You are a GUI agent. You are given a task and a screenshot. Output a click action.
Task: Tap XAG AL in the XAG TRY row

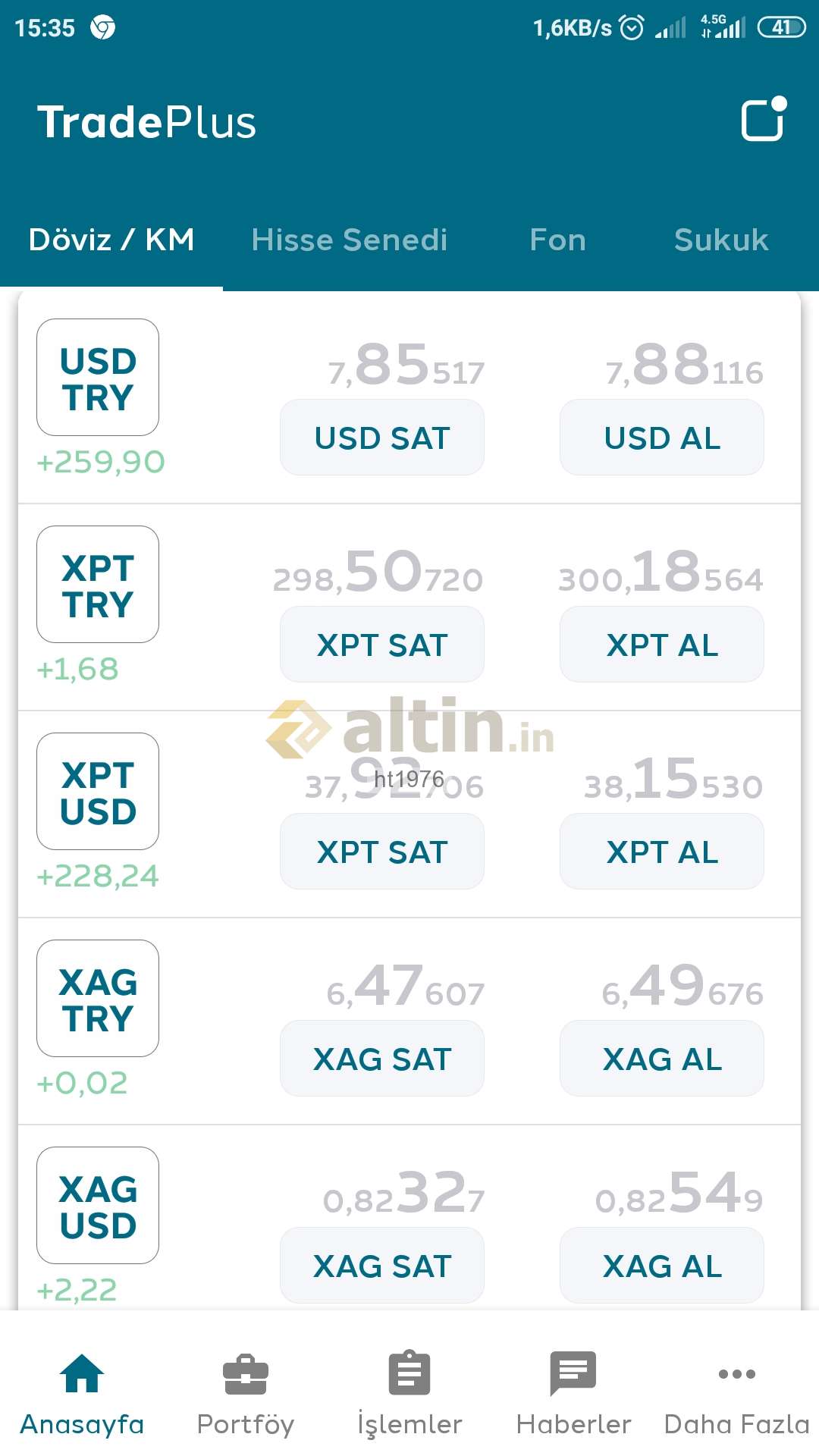[x=662, y=1059]
